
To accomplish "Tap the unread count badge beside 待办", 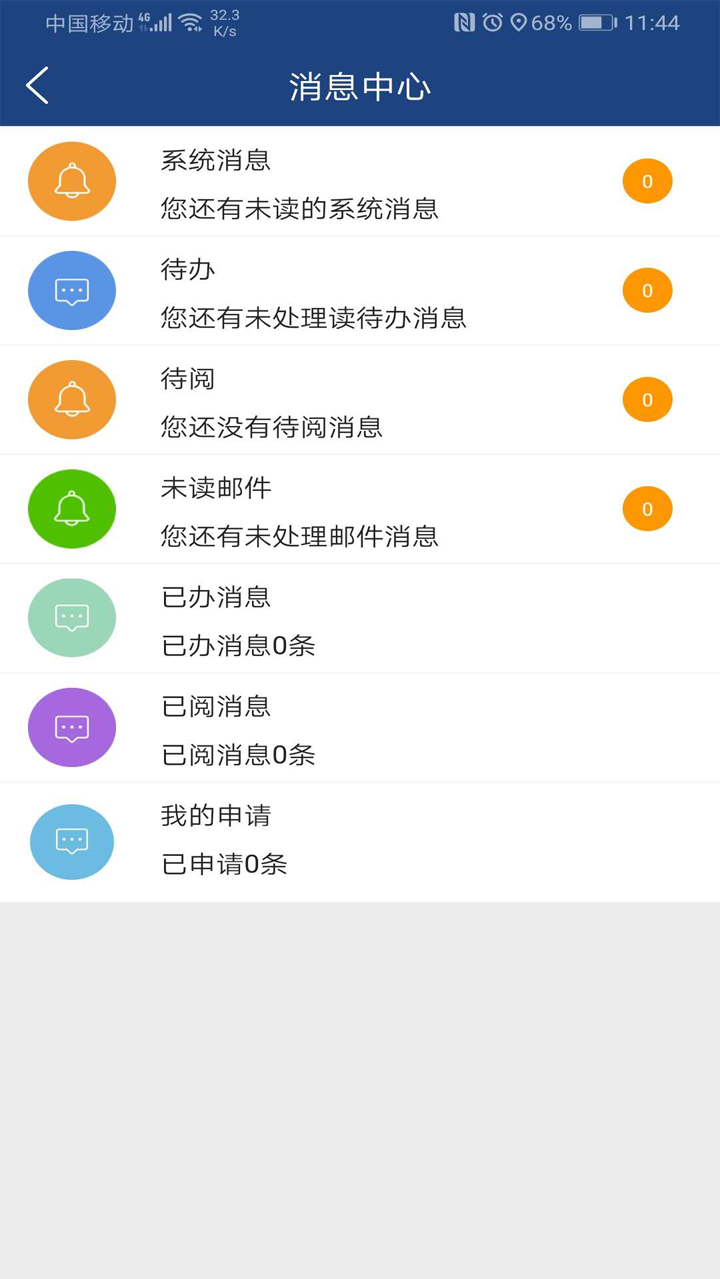I will coord(647,290).
